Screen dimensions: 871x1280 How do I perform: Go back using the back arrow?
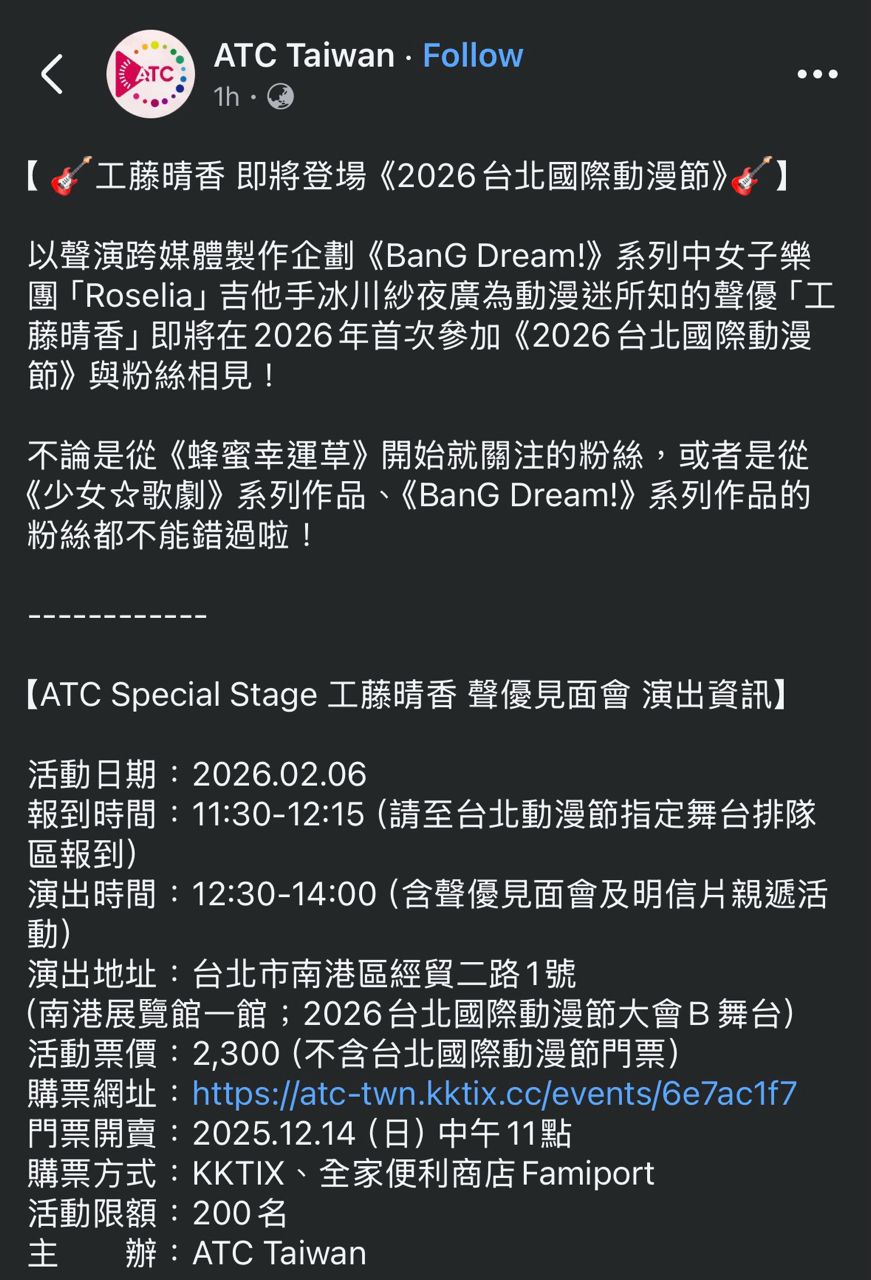(52, 75)
